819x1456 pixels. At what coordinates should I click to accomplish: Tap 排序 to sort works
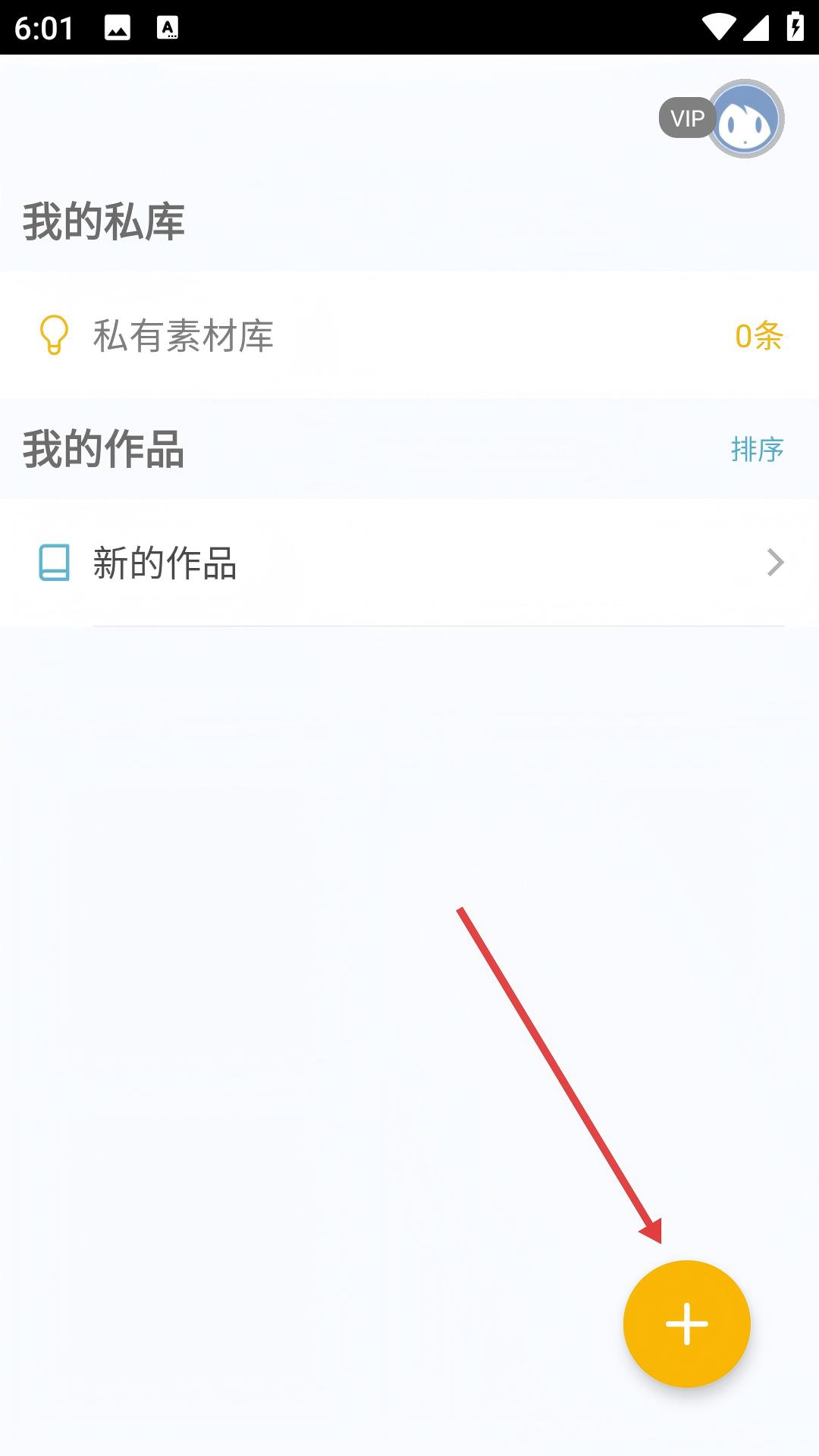pyautogui.click(x=757, y=450)
